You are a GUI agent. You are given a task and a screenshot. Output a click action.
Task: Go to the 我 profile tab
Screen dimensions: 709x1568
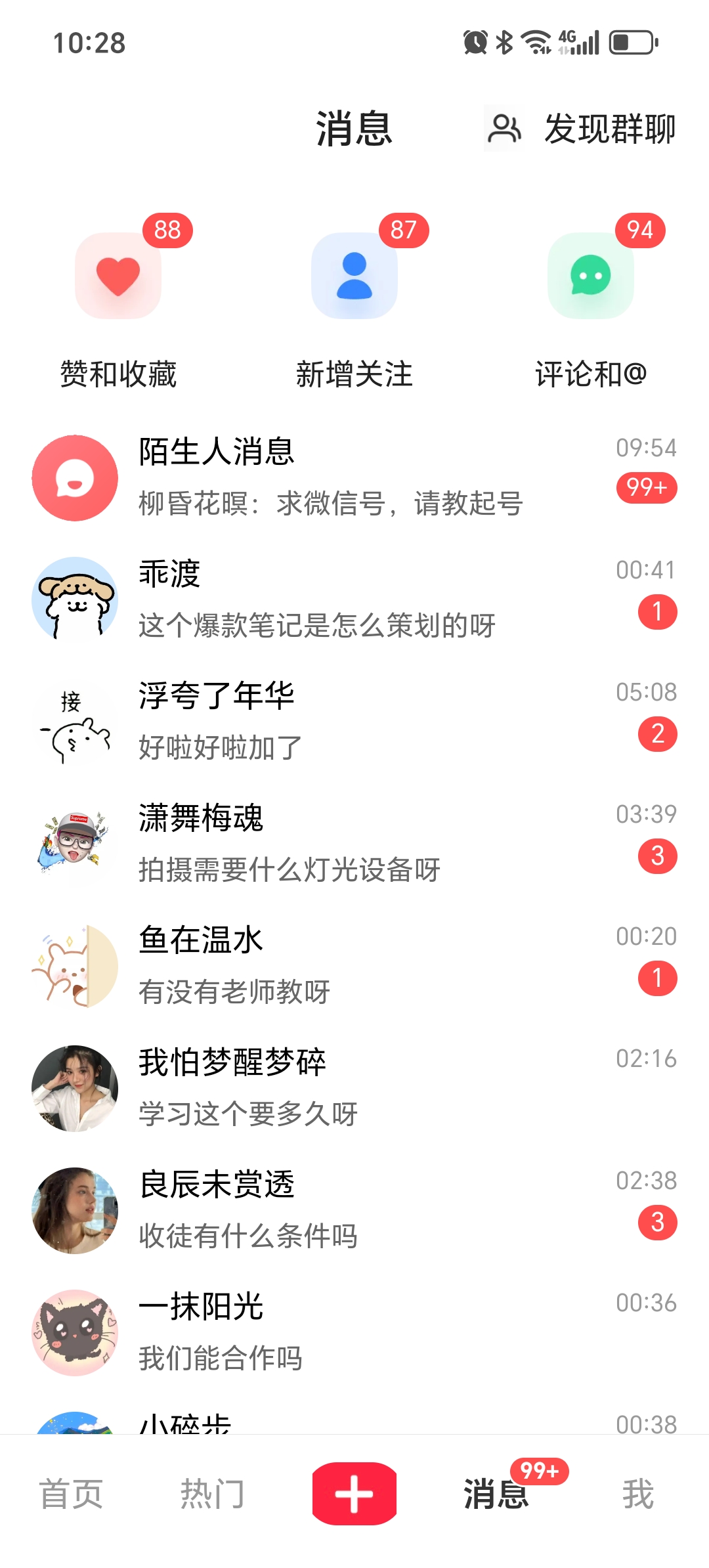point(637,1494)
